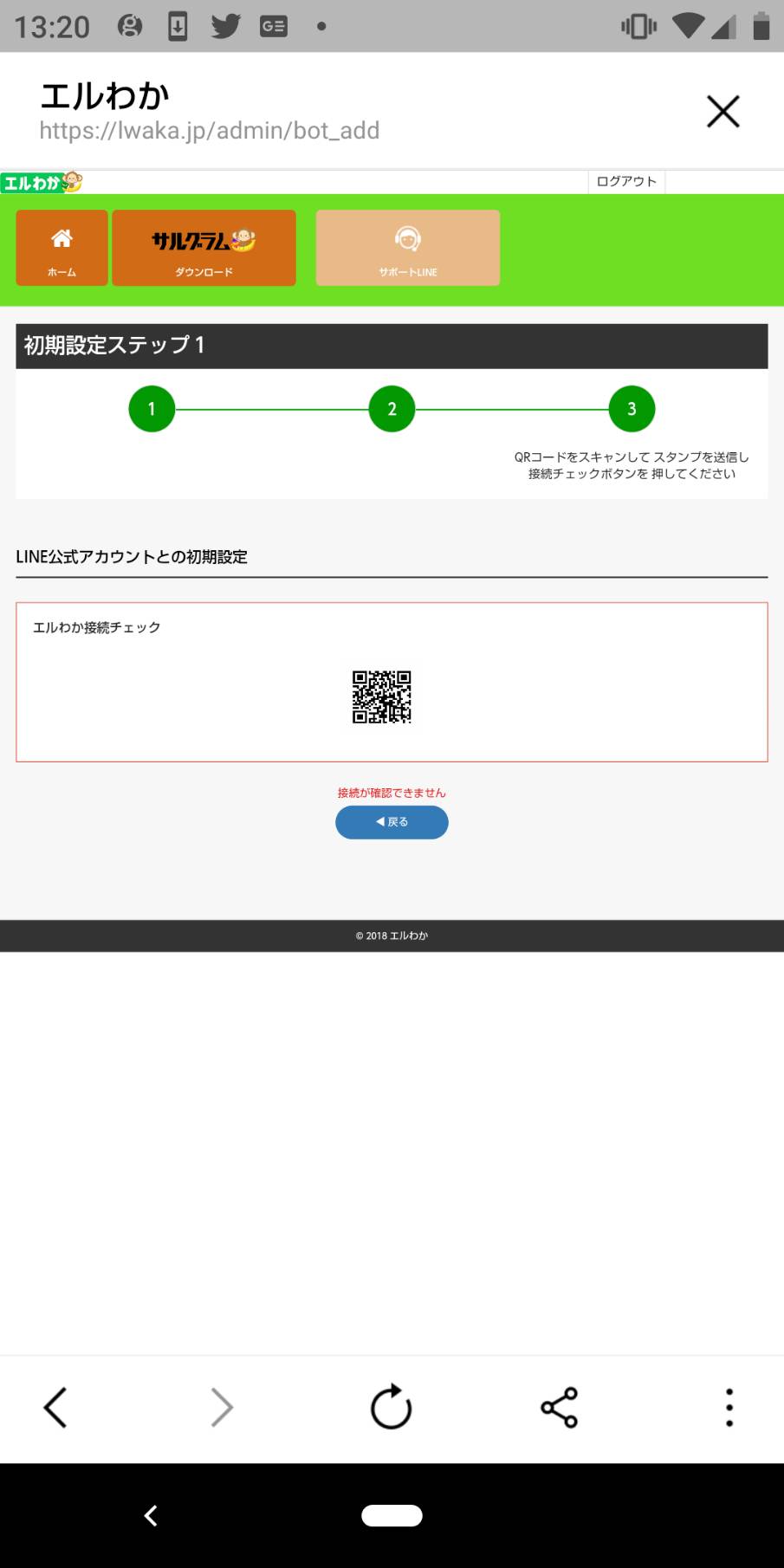Open サポートLINE support
The width and height of the screenshot is (784, 1568).
pos(408,248)
